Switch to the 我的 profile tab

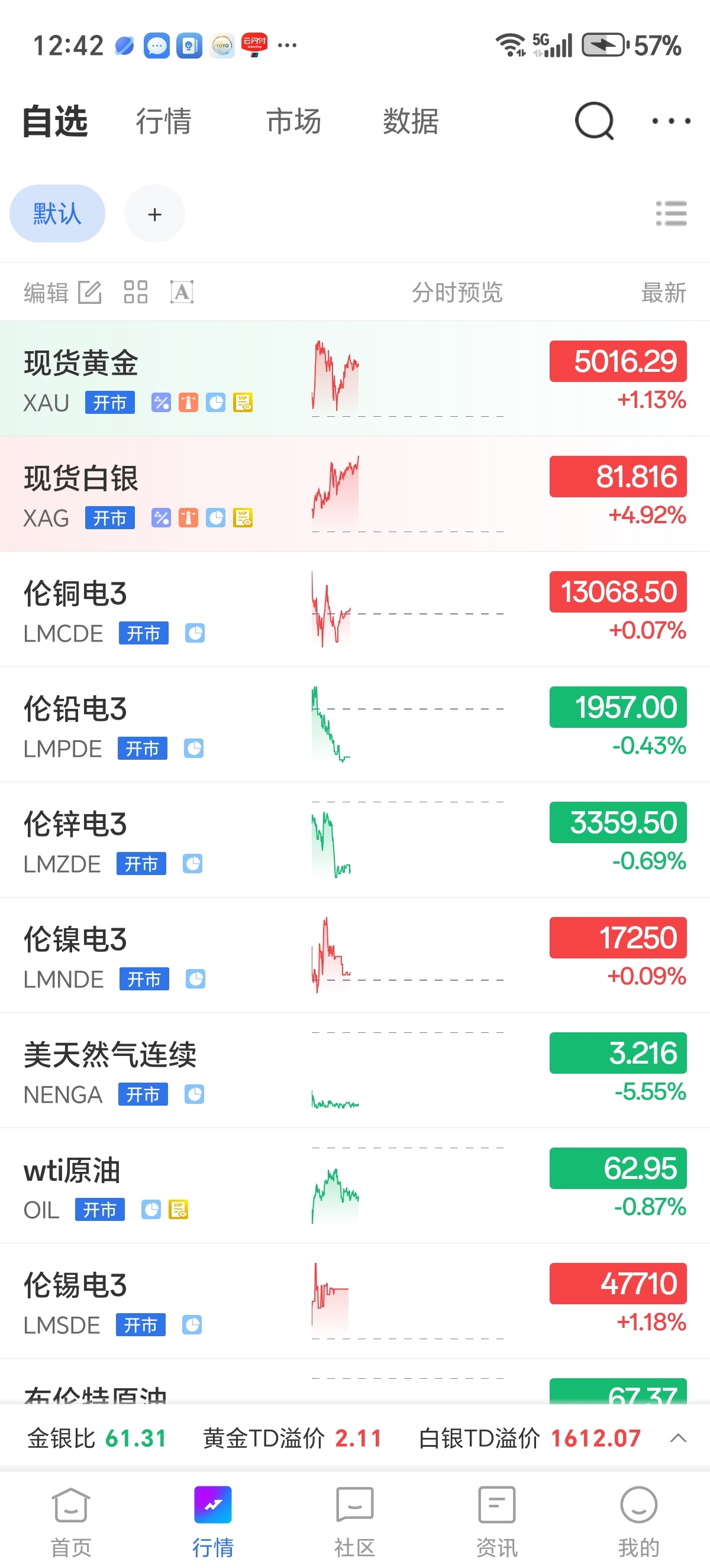pos(638,1521)
